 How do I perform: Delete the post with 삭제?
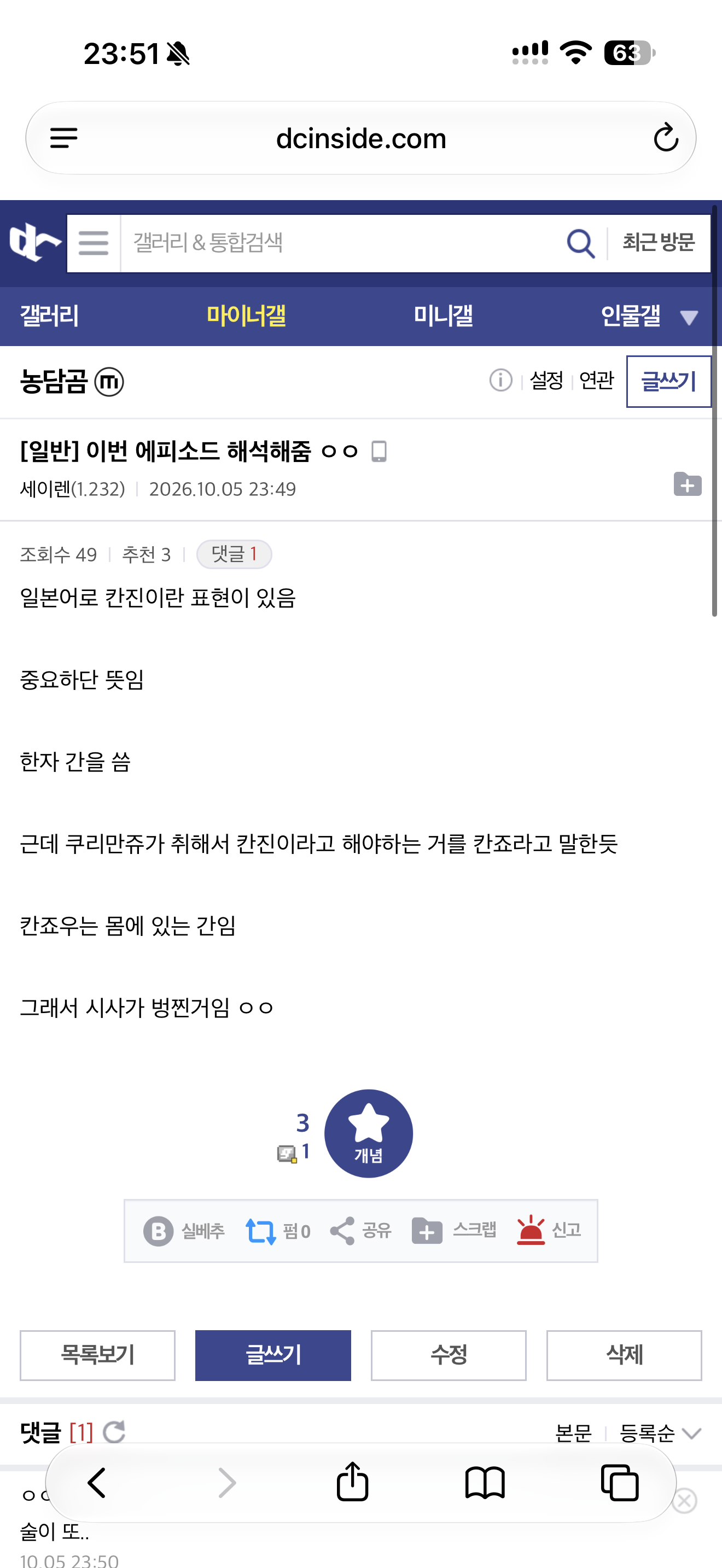point(624,1355)
